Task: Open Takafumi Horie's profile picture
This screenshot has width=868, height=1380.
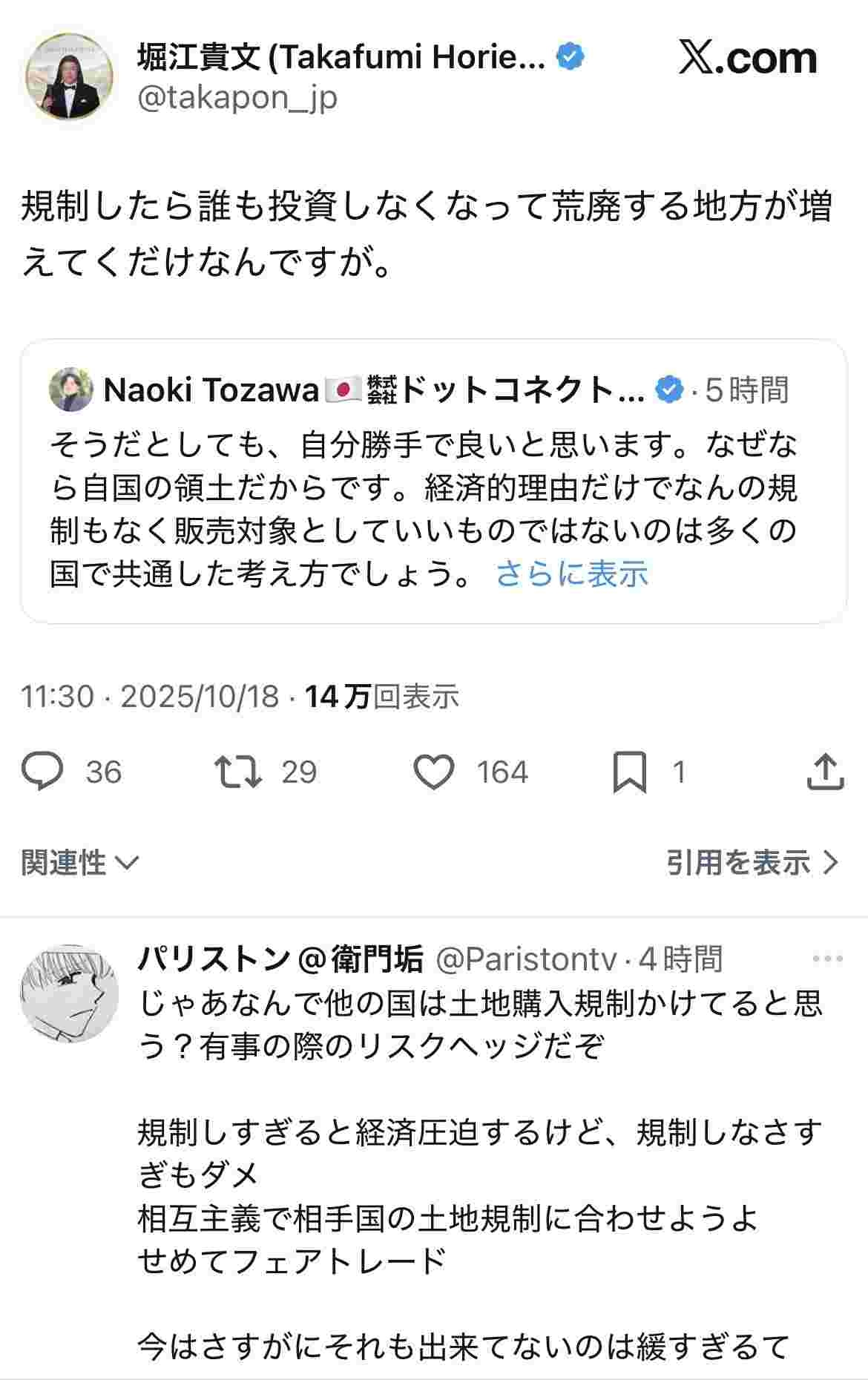Action: [x=69, y=79]
